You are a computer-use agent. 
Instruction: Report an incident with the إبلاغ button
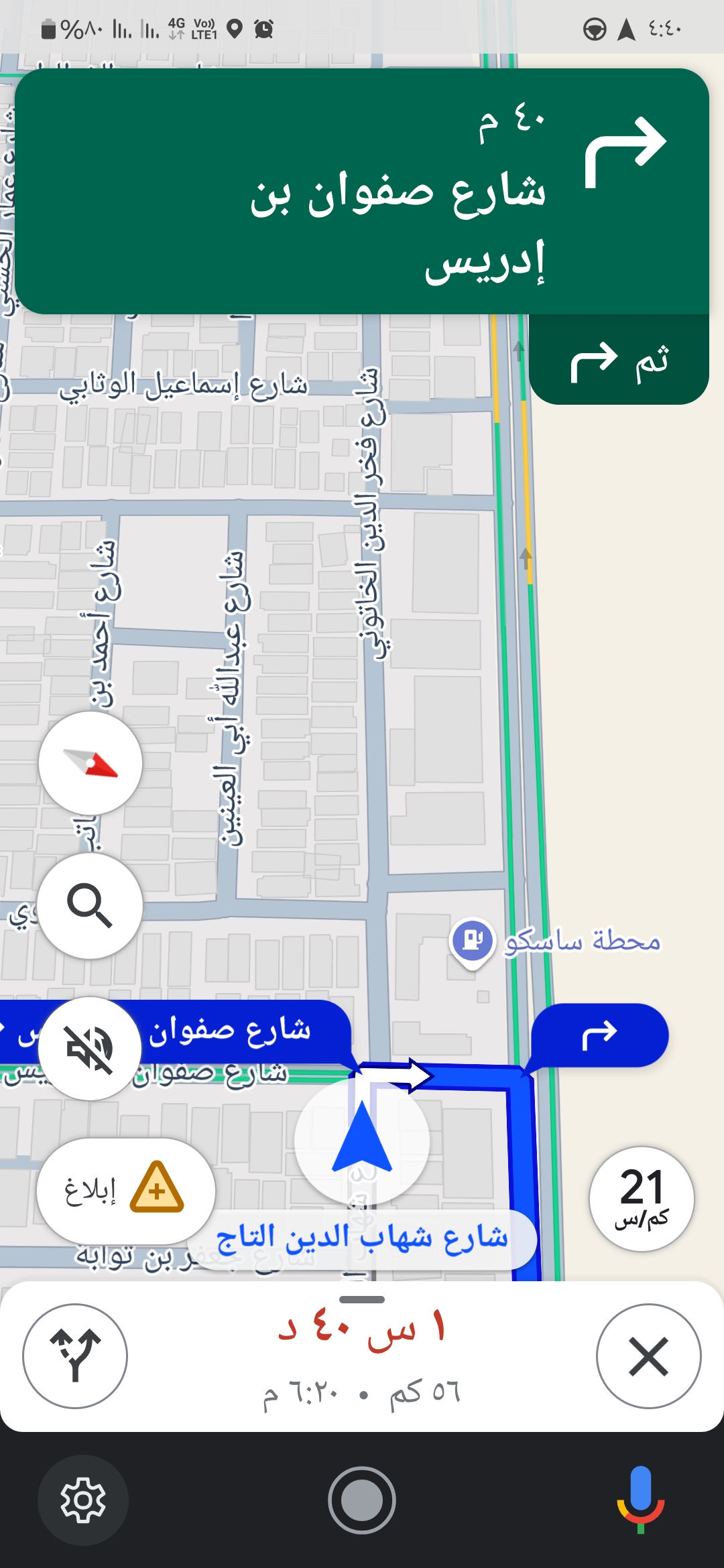point(126,1191)
